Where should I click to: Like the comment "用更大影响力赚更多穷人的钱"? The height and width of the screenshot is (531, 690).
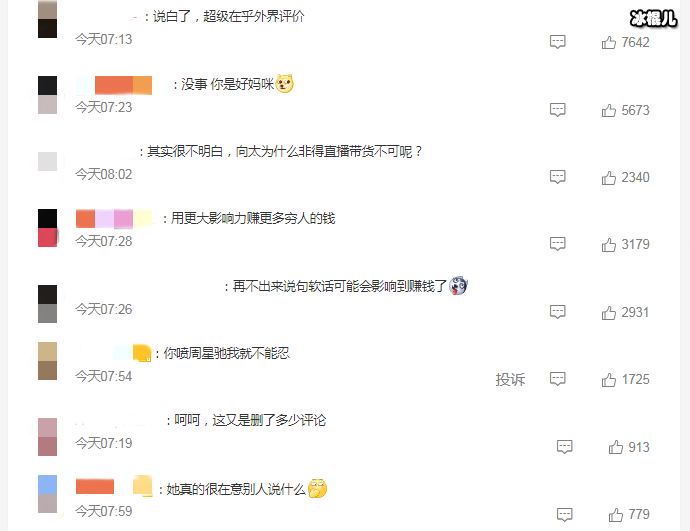pyautogui.click(x=609, y=244)
